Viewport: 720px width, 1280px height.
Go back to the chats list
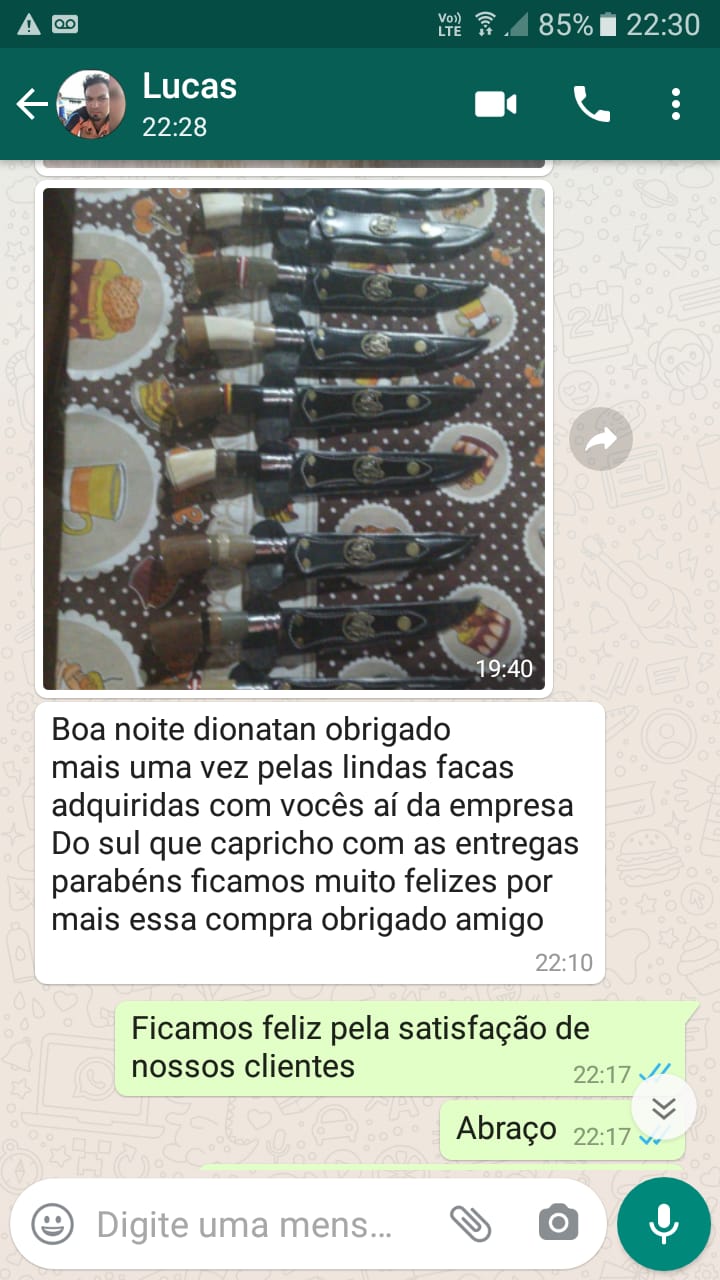31,104
